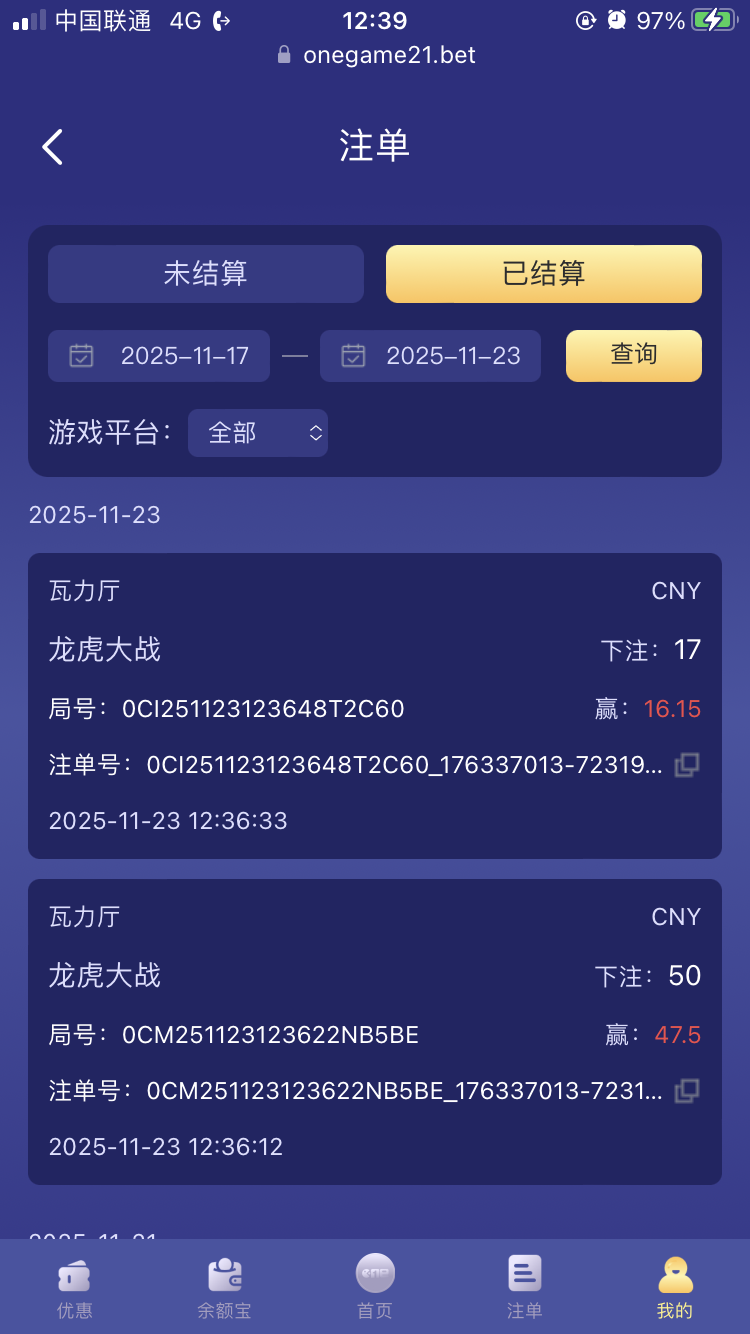Open the 优惠 promotions icon
Screen dimensions: 750x1334
click(x=75, y=1275)
